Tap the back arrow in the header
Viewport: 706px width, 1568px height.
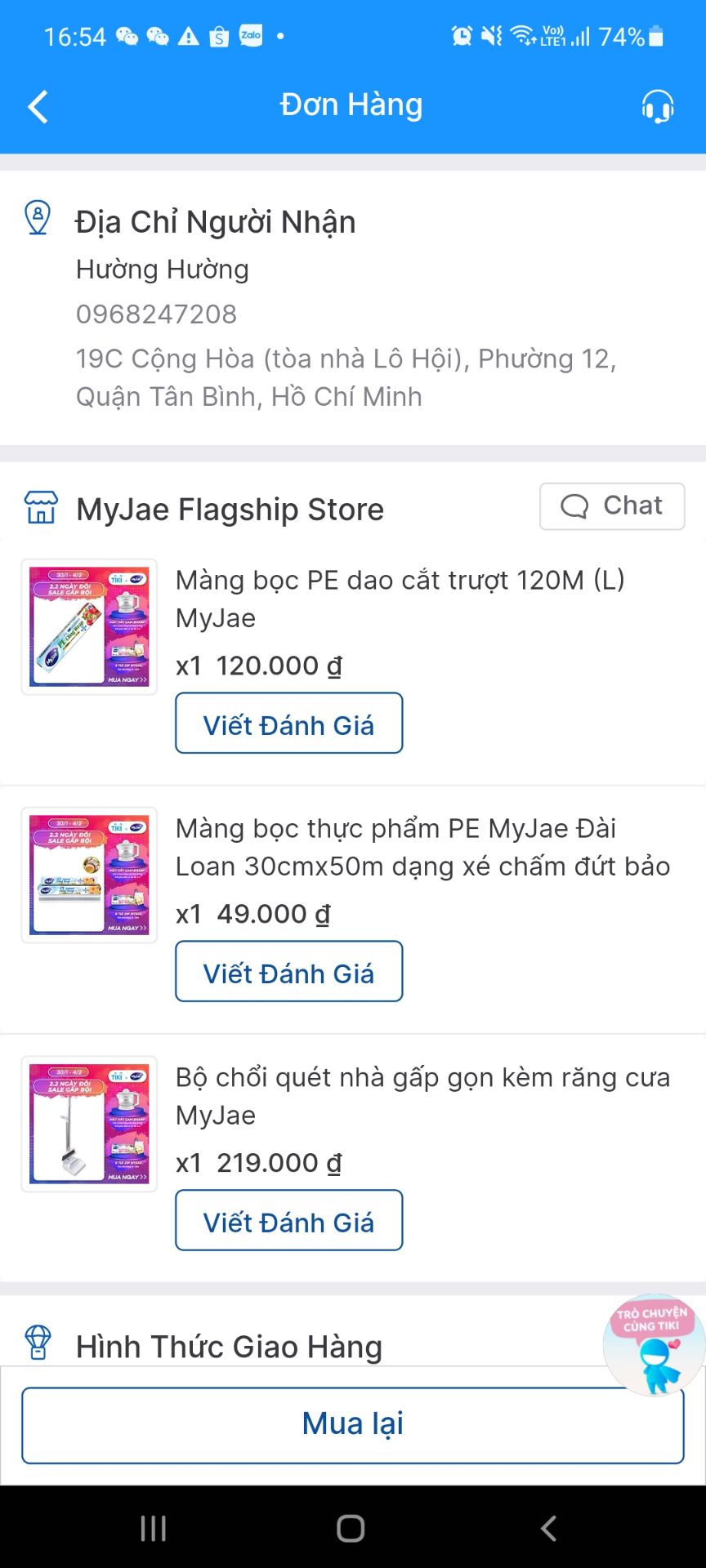pos(36,106)
